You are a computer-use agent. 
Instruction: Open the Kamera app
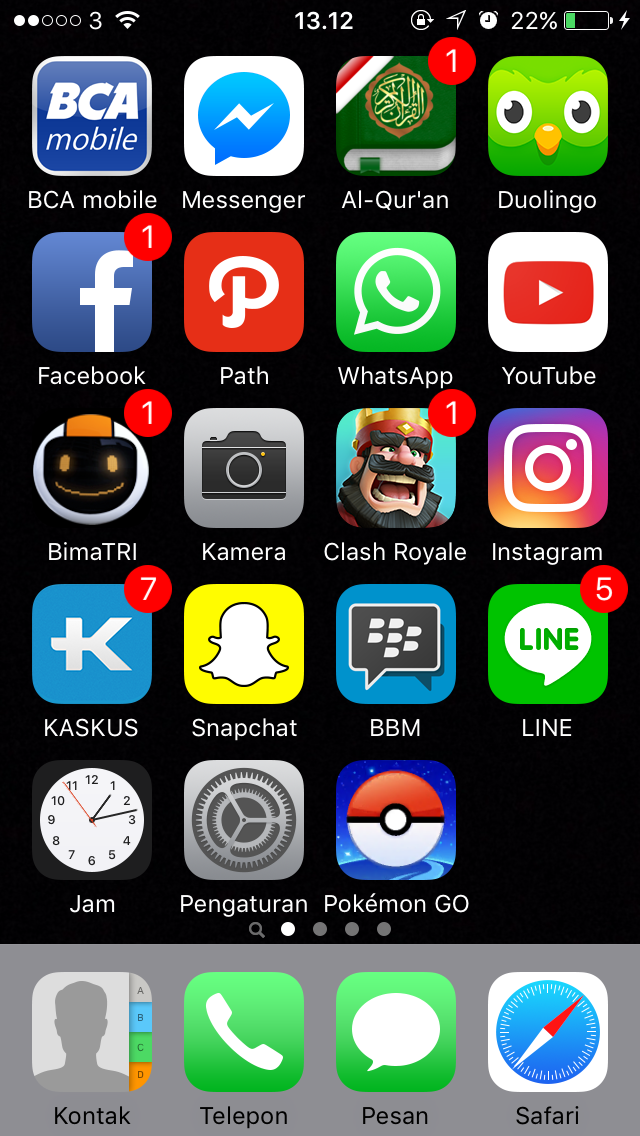pos(244,468)
